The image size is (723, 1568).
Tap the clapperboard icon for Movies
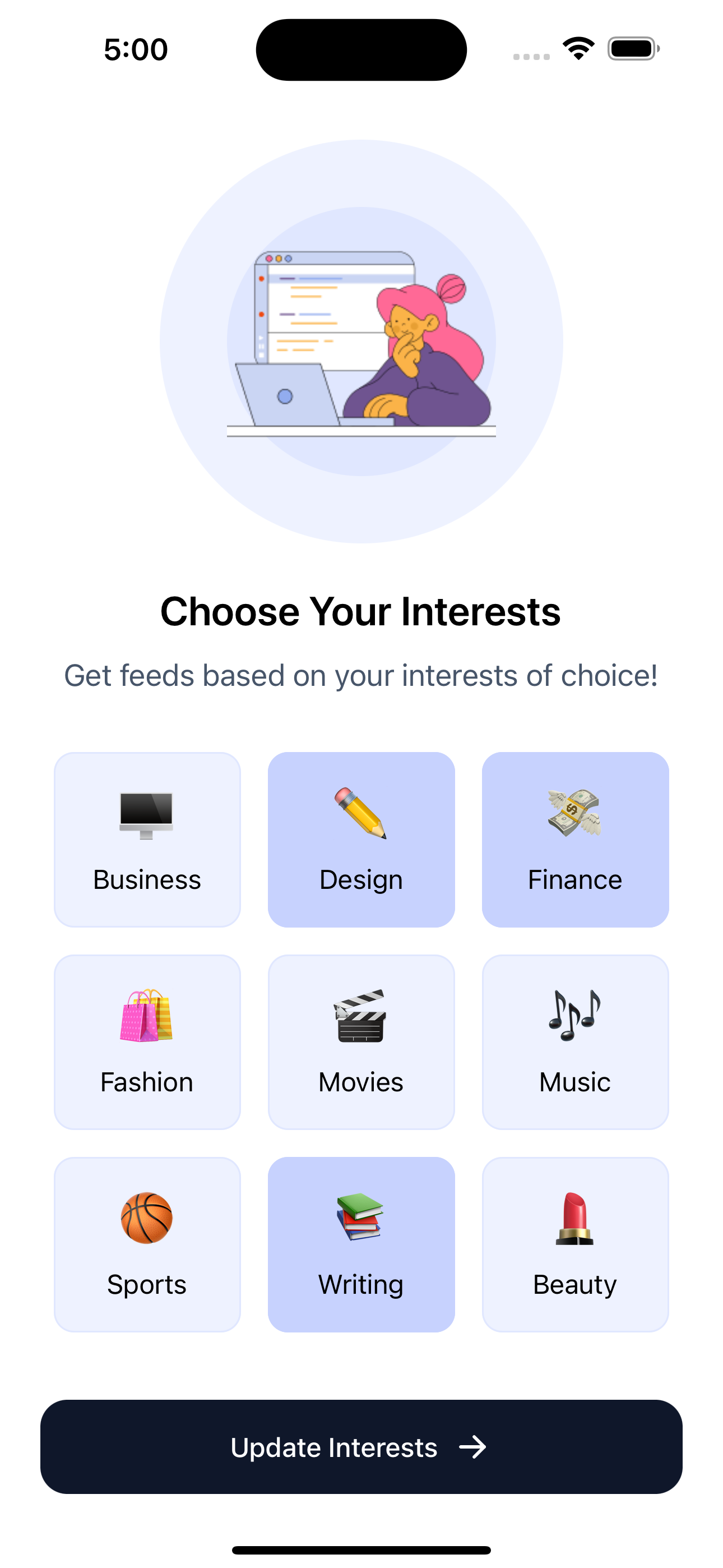[x=361, y=1018]
